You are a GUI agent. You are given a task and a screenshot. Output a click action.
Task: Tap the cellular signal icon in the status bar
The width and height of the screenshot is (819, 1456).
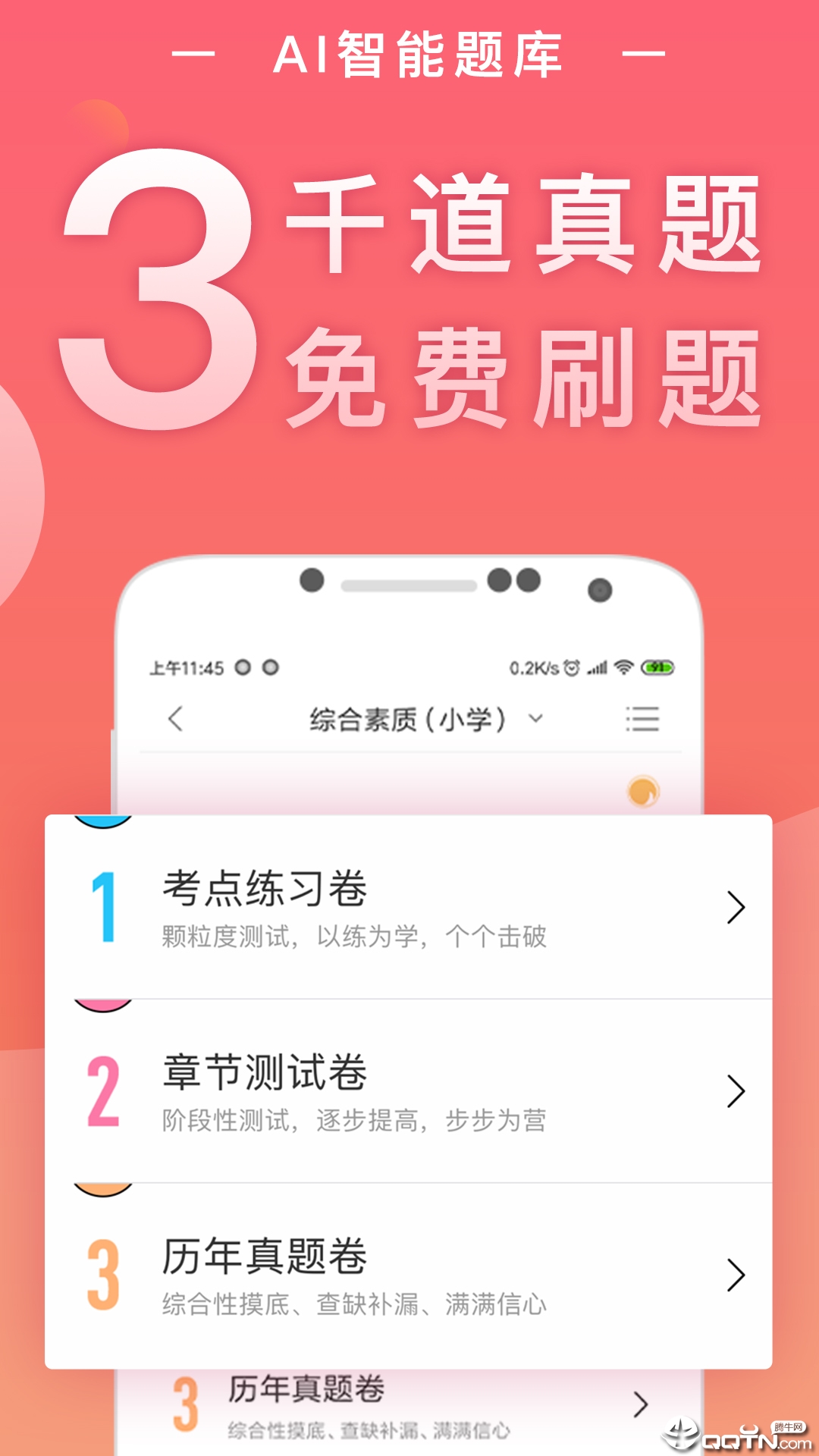(x=597, y=666)
